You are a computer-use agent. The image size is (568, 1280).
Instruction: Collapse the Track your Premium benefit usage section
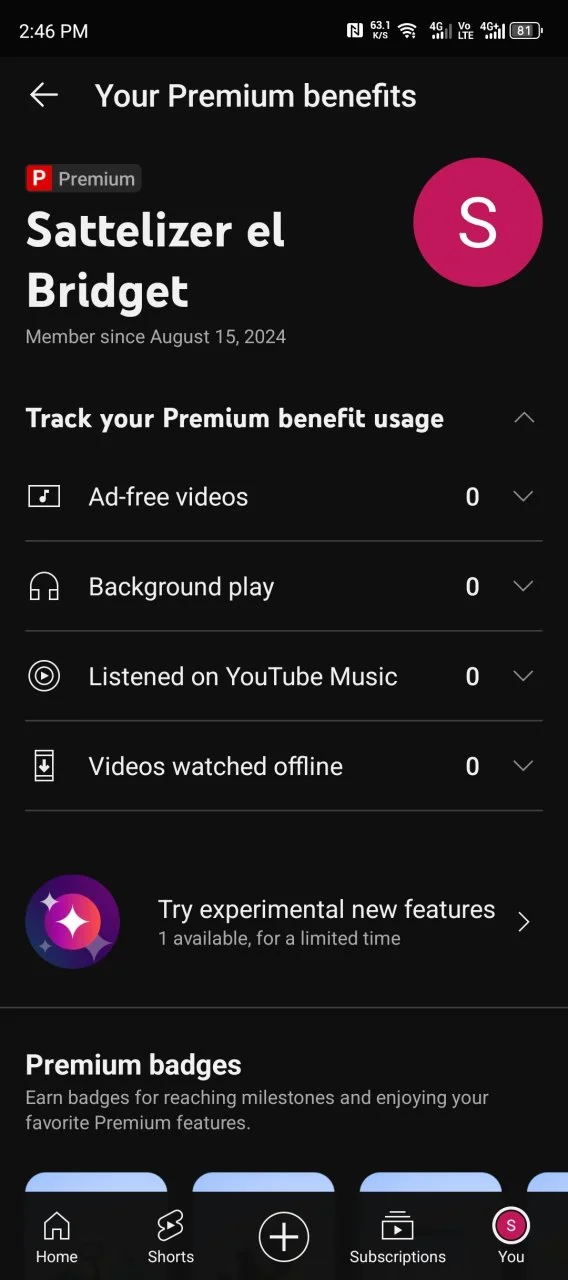[x=524, y=418]
